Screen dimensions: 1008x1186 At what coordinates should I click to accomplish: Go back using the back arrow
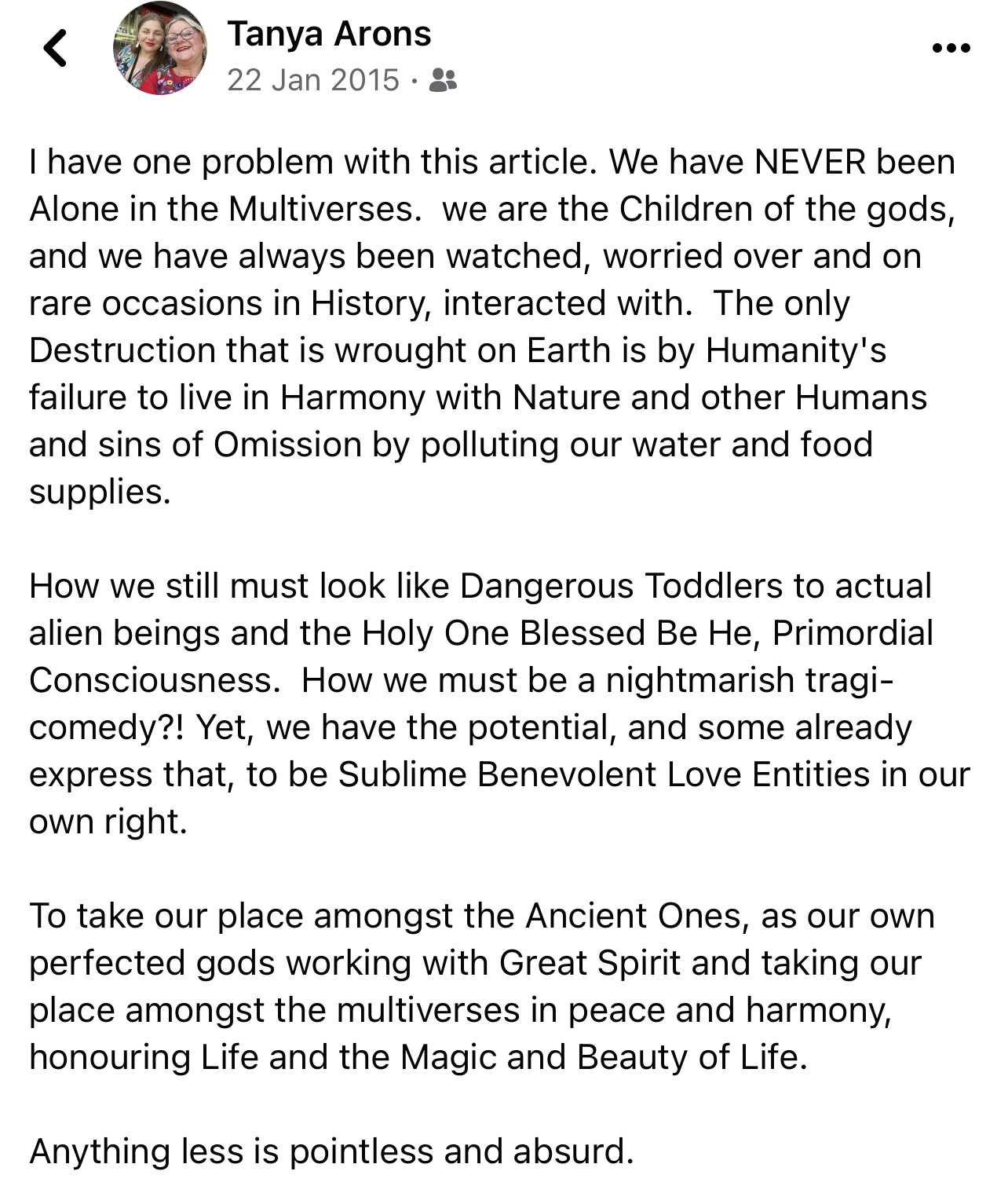coord(55,49)
